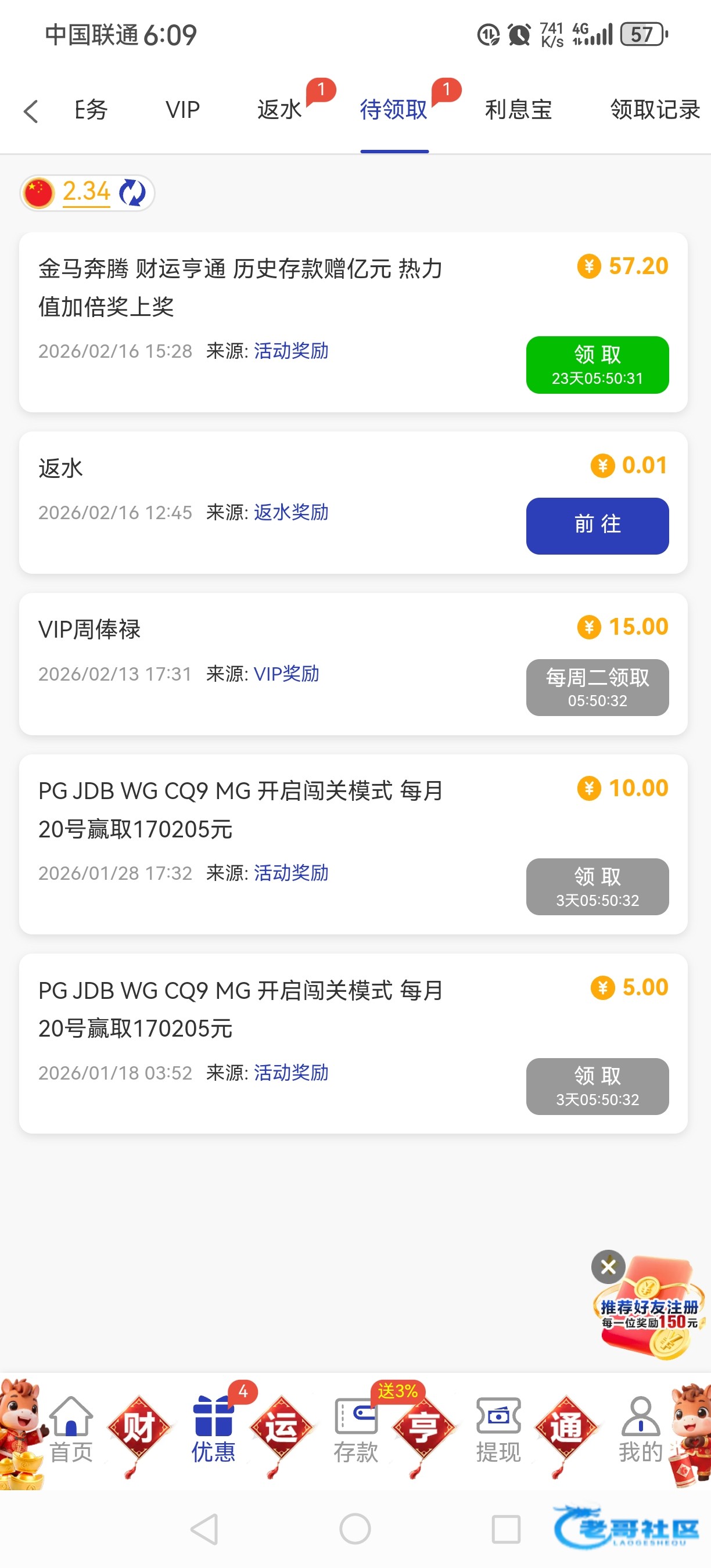711x1568 pixels.
Task: Refresh the 2.34 balance
Action: pos(132,193)
